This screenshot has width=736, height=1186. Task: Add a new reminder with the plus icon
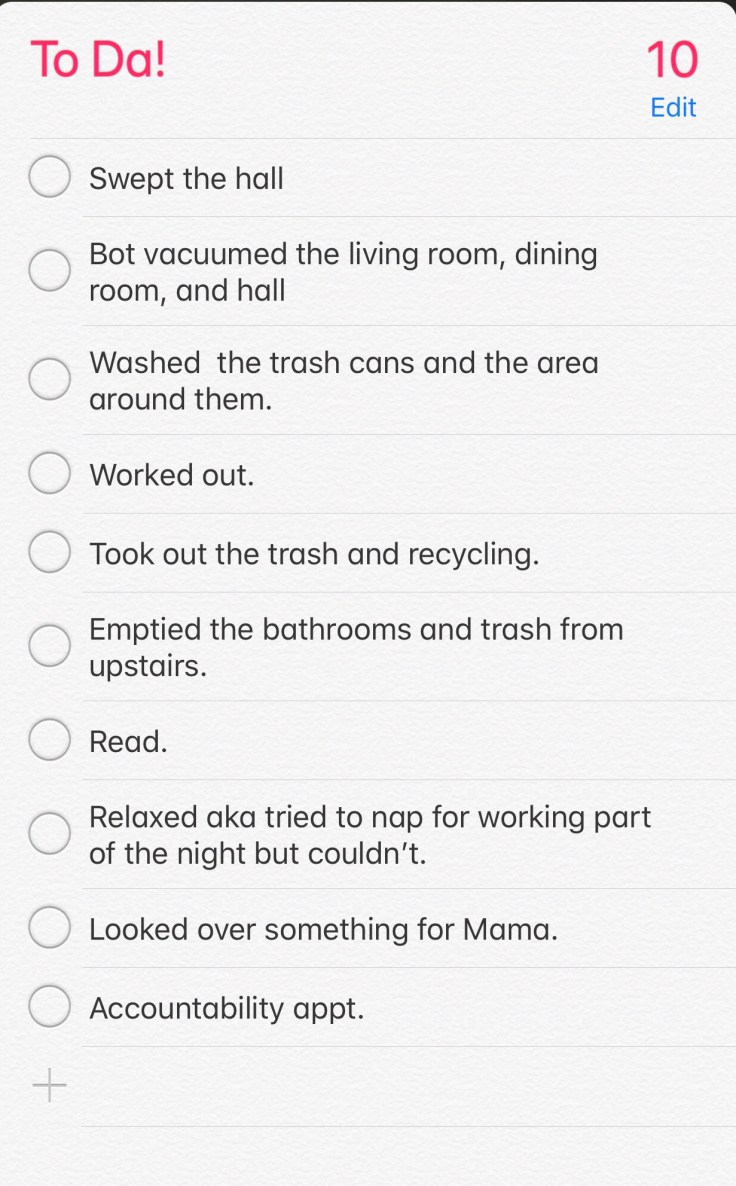[x=49, y=1086]
